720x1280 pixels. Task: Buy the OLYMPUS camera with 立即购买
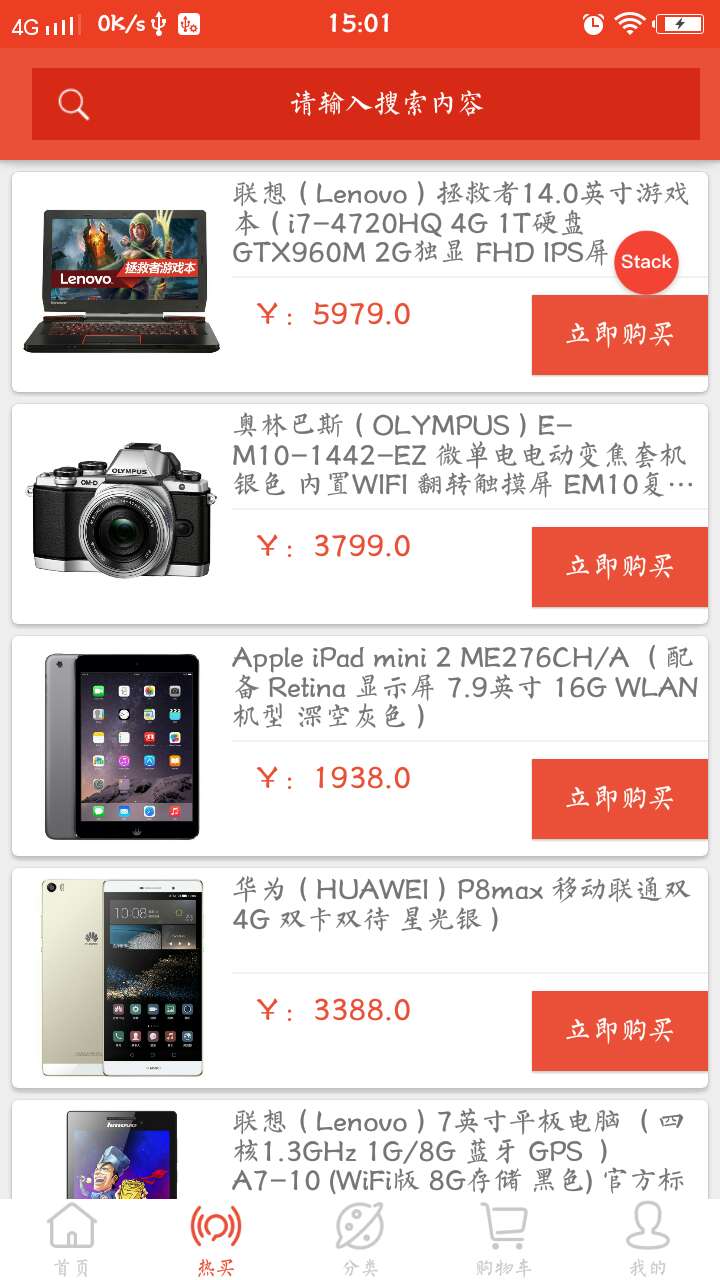[x=619, y=567]
